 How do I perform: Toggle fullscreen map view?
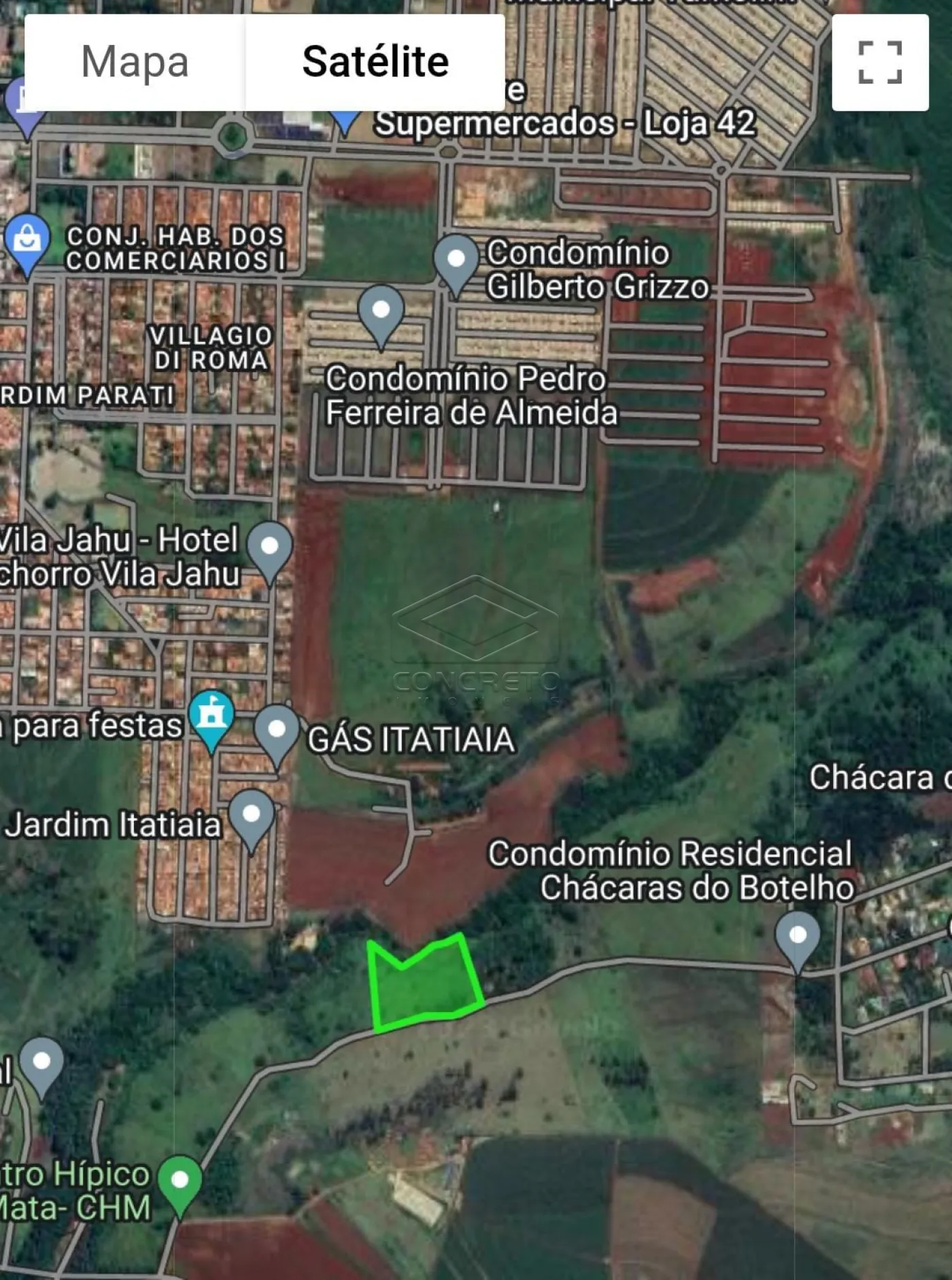coord(880,63)
